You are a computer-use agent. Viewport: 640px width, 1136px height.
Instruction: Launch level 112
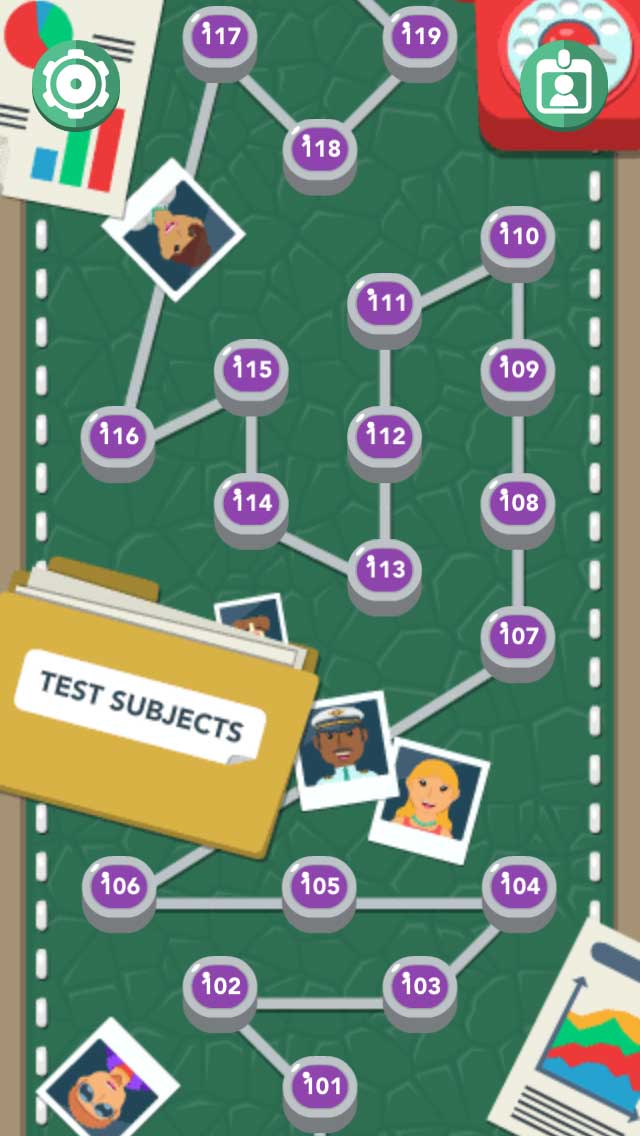pyautogui.click(x=385, y=442)
